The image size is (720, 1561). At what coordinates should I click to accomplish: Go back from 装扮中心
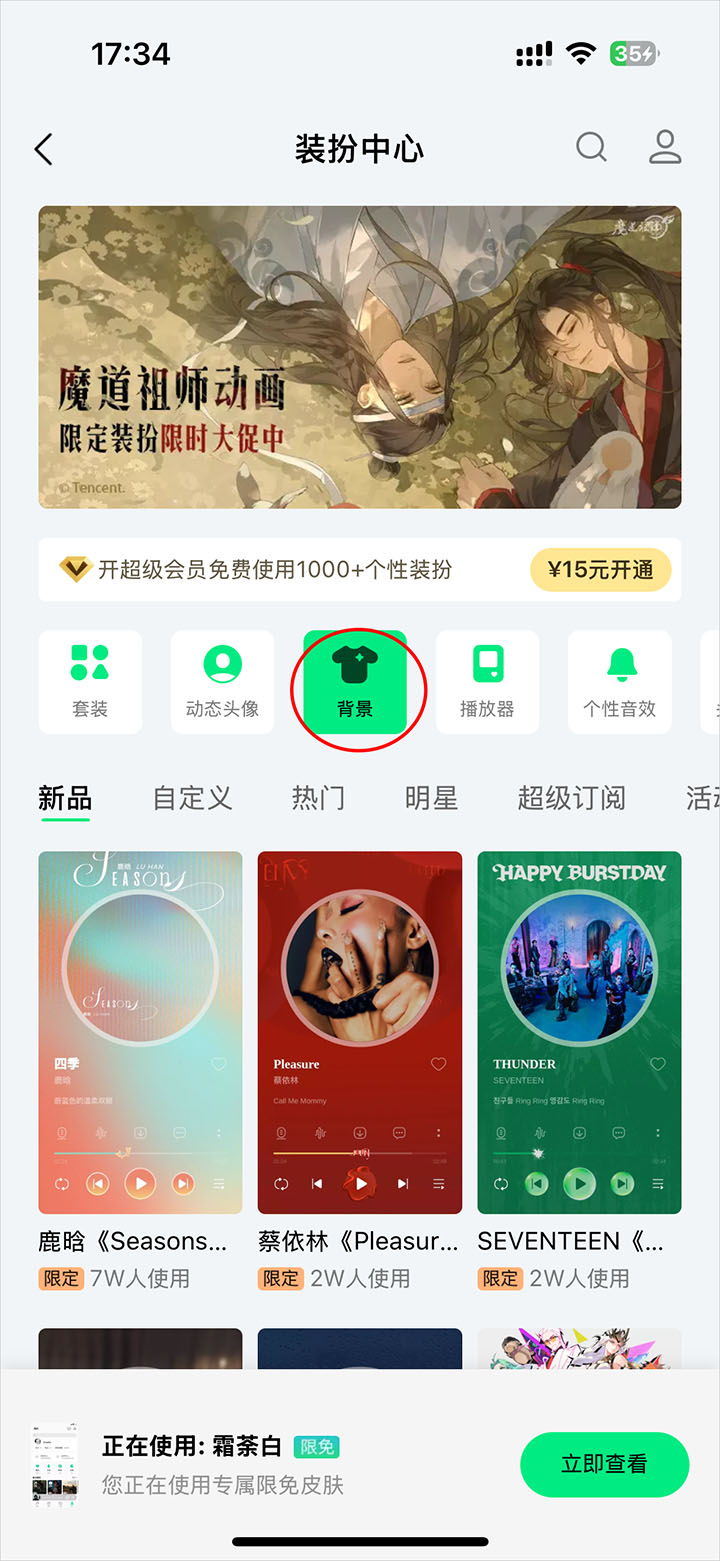(x=44, y=150)
